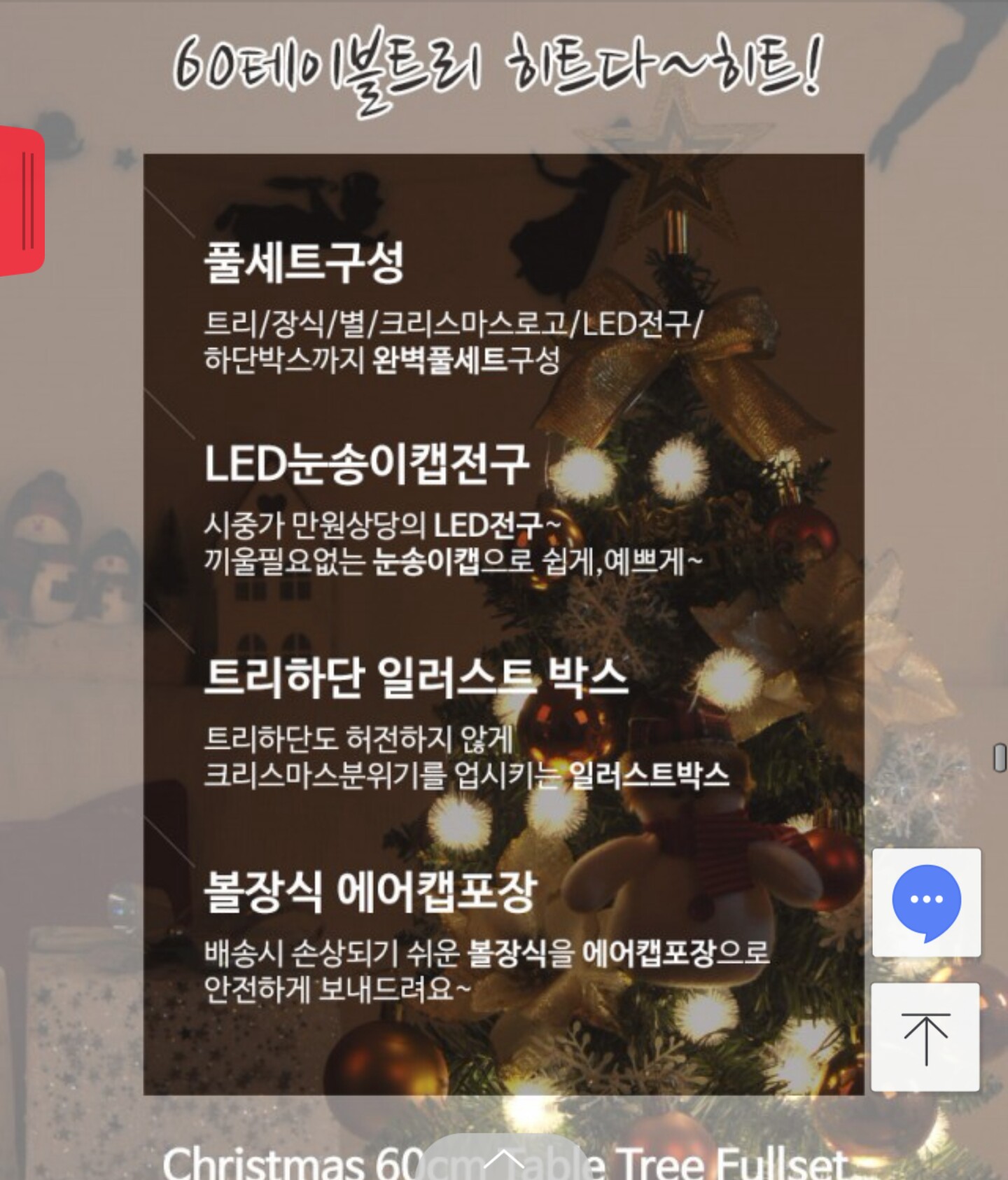Expand the bottom panel with the chevron handle
The height and width of the screenshot is (1180, 1008).
[x=504, y=1160]
